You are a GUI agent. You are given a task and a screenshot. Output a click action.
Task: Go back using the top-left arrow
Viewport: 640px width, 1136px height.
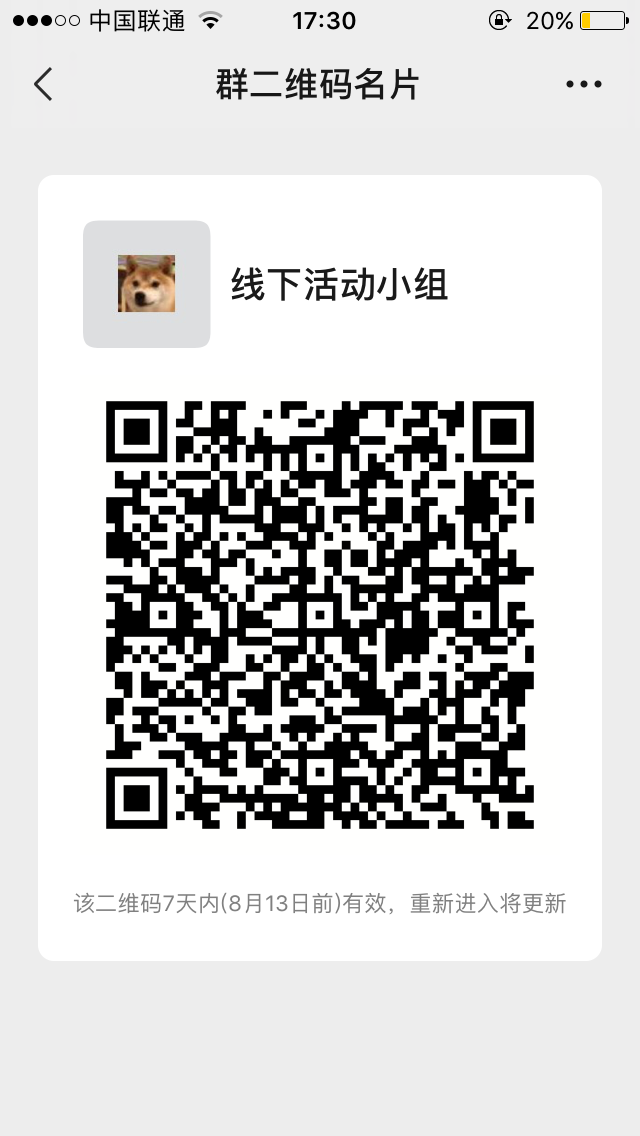pyautogui.click(x=43, y=85)
